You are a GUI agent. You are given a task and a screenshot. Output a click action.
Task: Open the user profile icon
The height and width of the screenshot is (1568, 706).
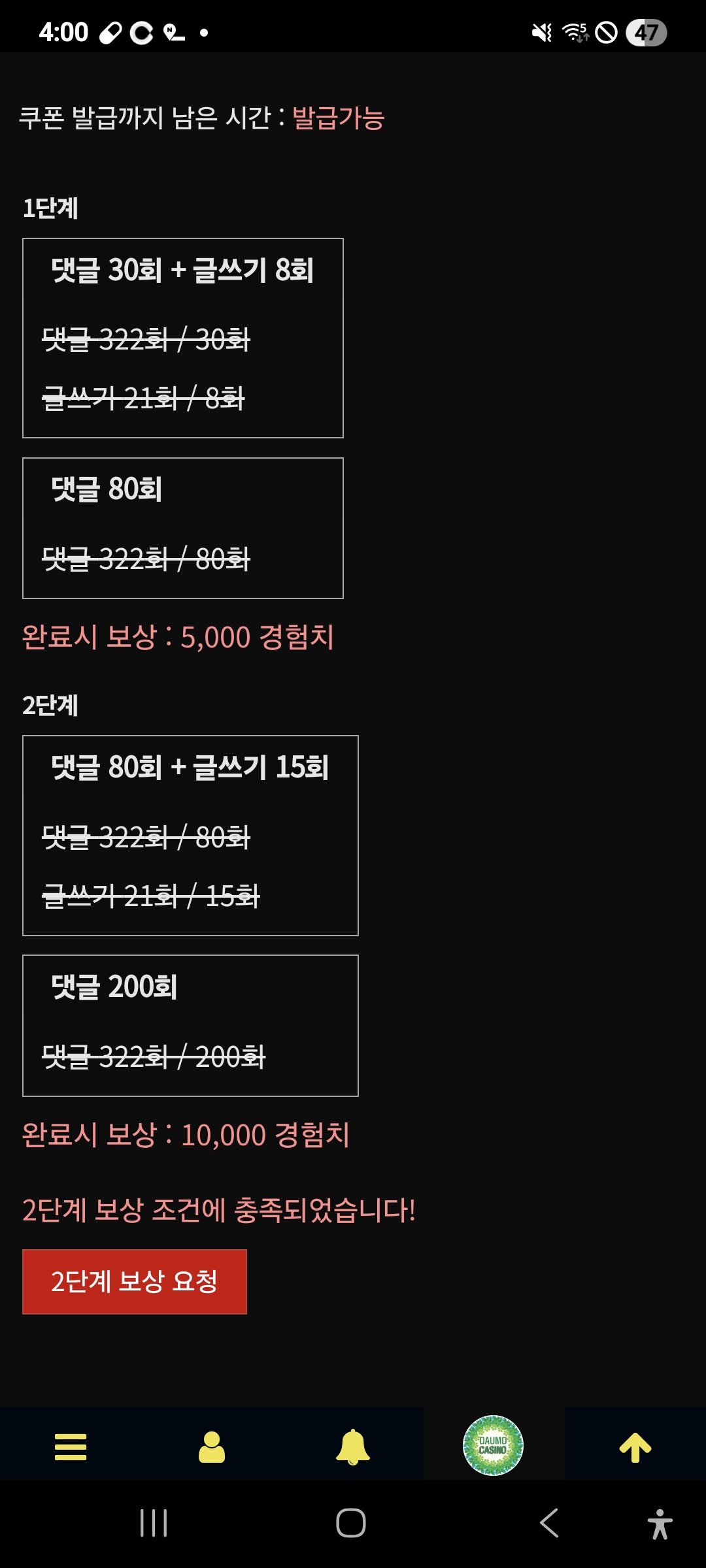(212, 1446)
